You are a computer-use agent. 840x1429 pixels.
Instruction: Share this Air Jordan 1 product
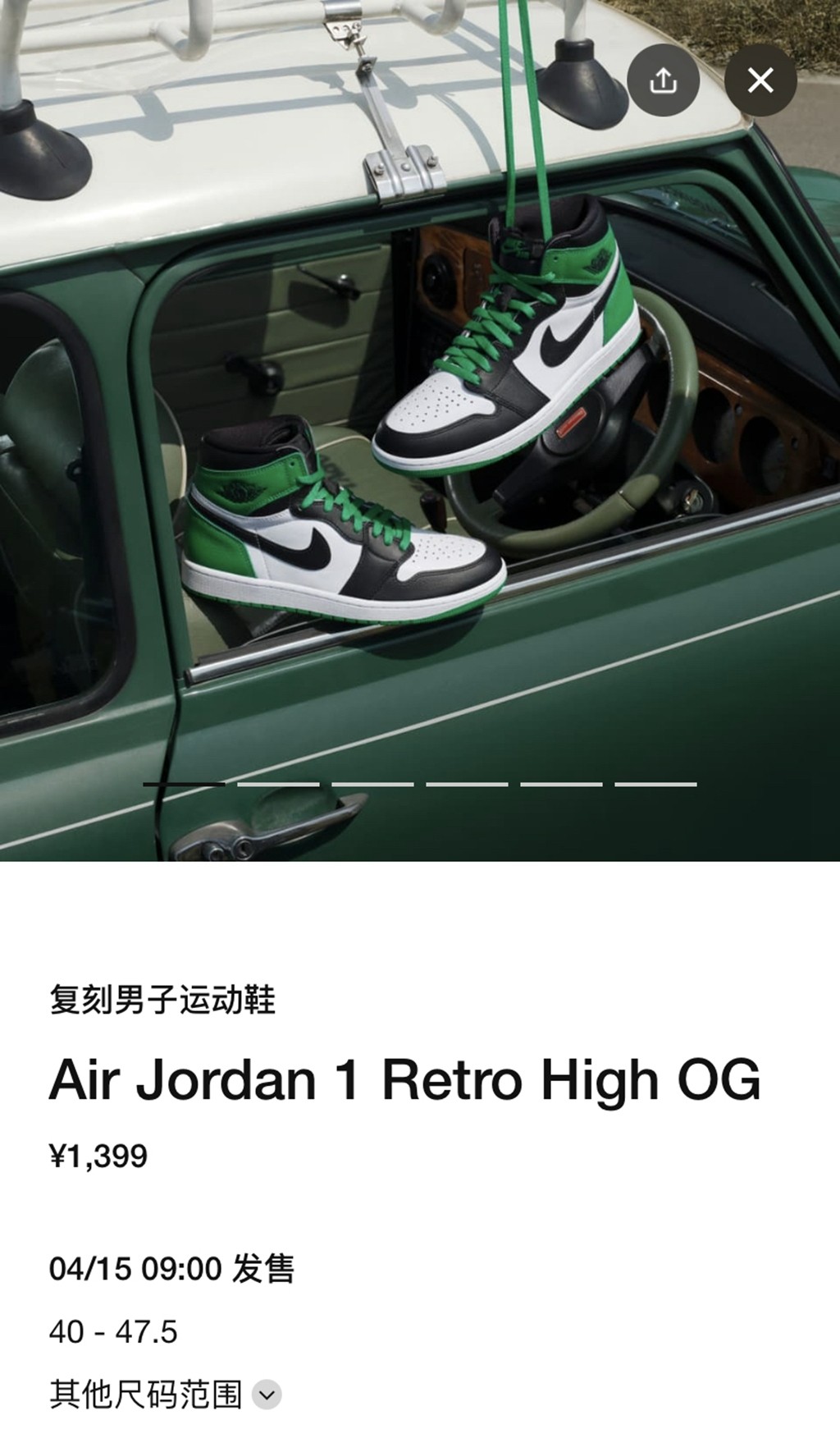tap(663, 80)
